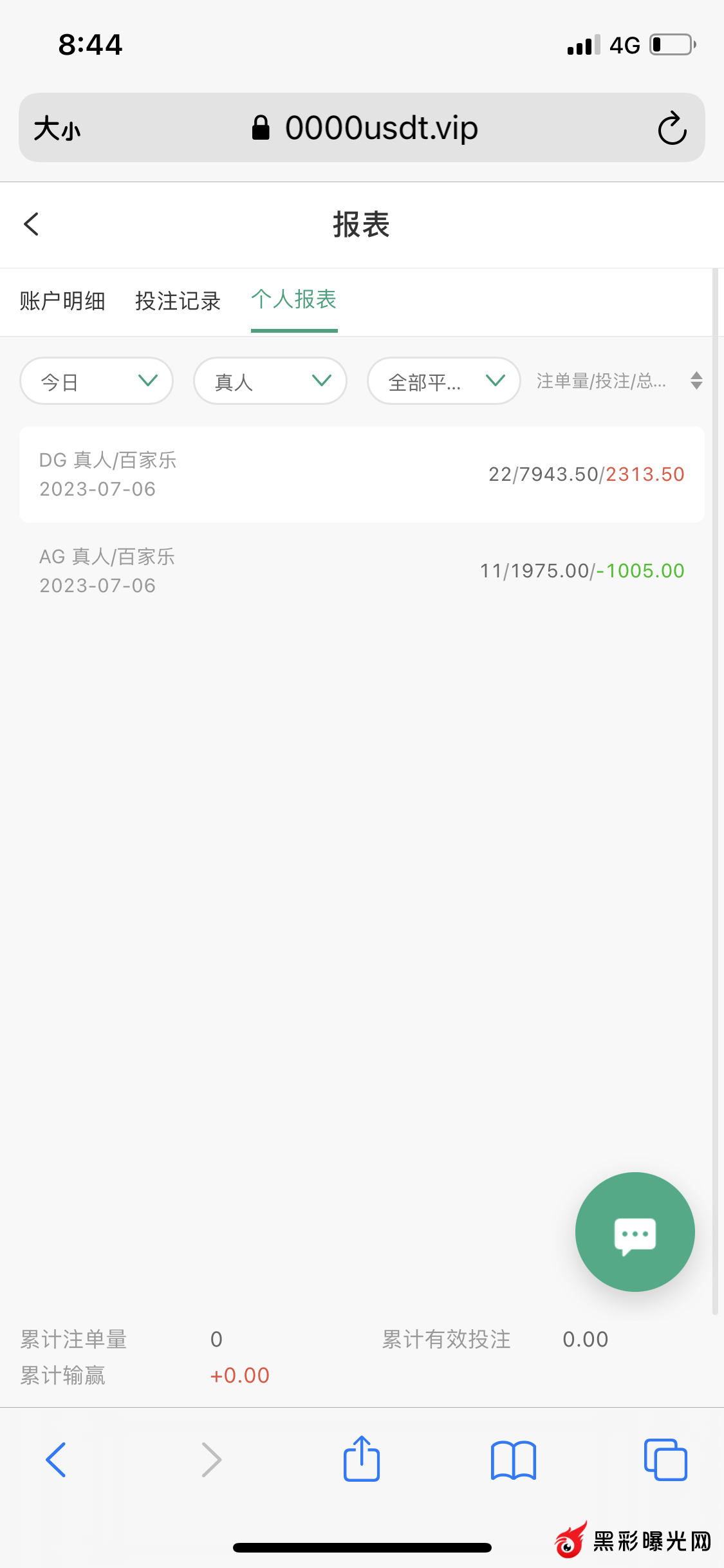Go back from the 报表 page

[31, 225]
